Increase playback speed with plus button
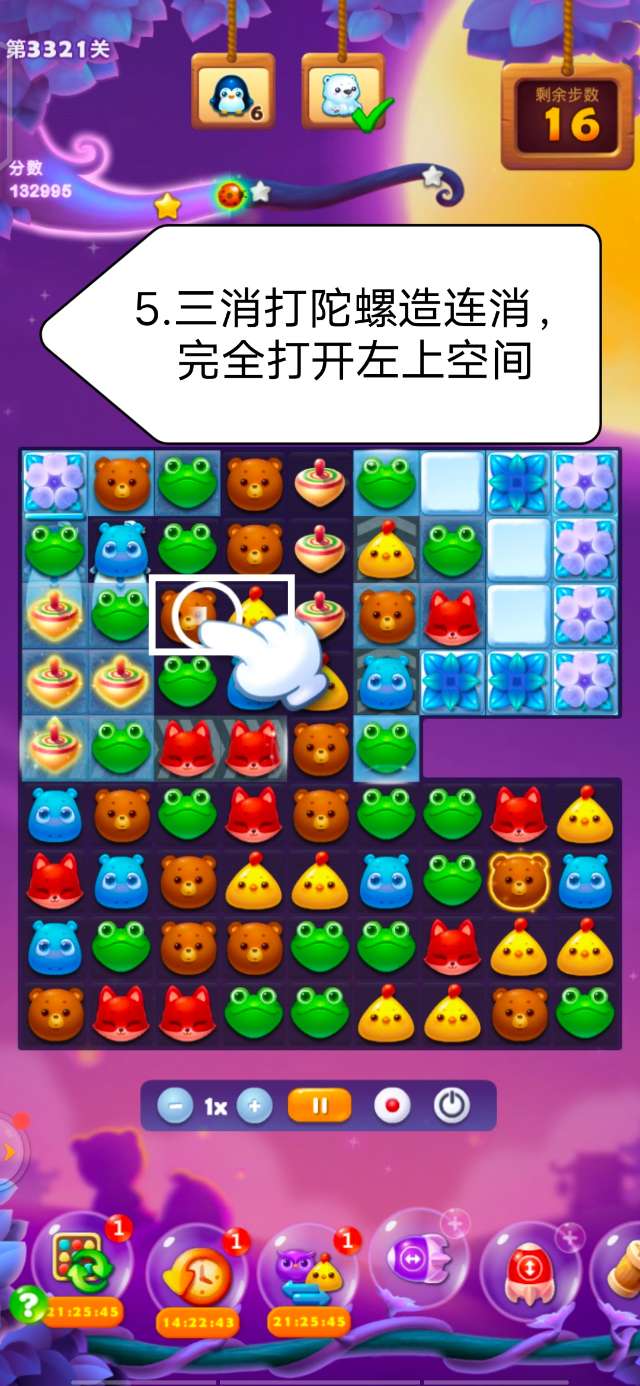 tap(255, 1106)
